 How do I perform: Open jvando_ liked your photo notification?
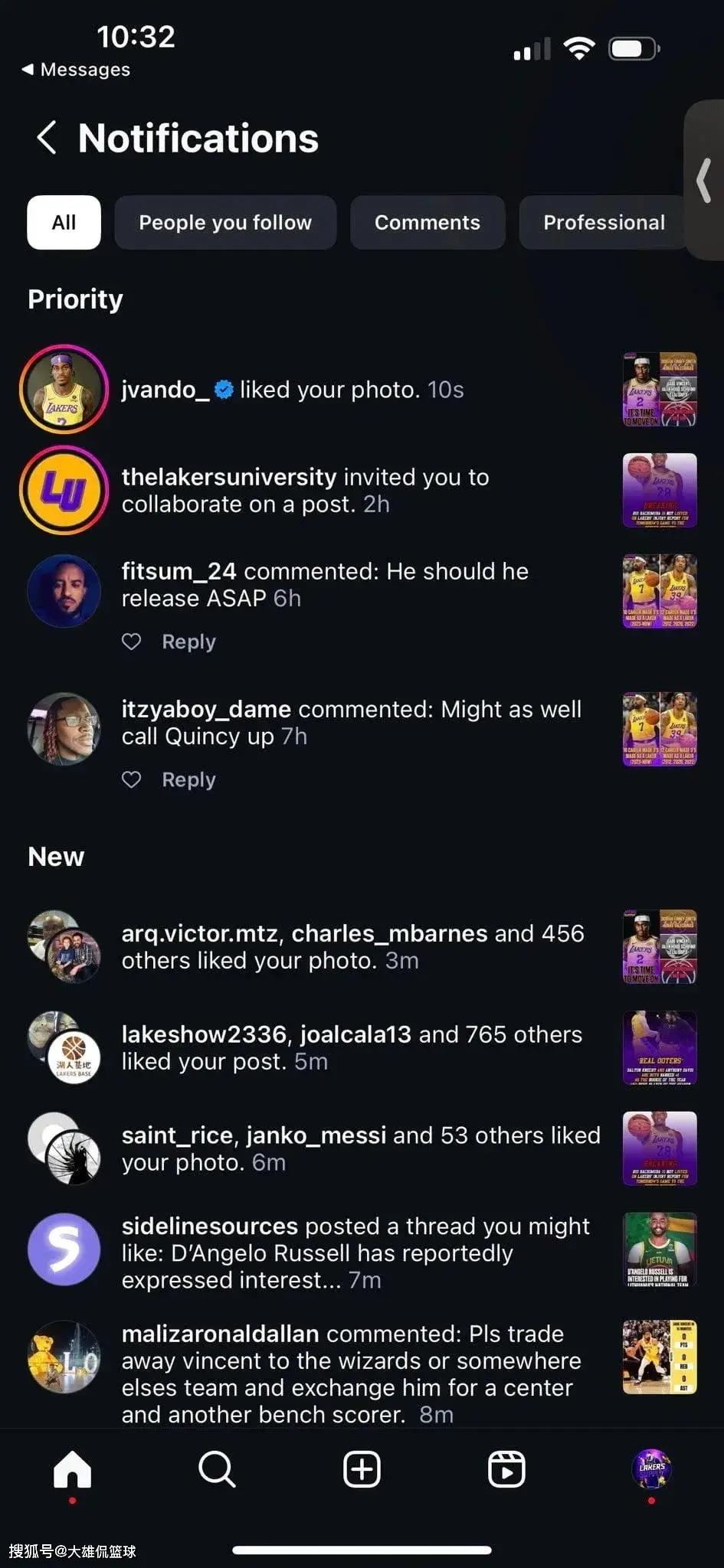click(x=362, y=390)
